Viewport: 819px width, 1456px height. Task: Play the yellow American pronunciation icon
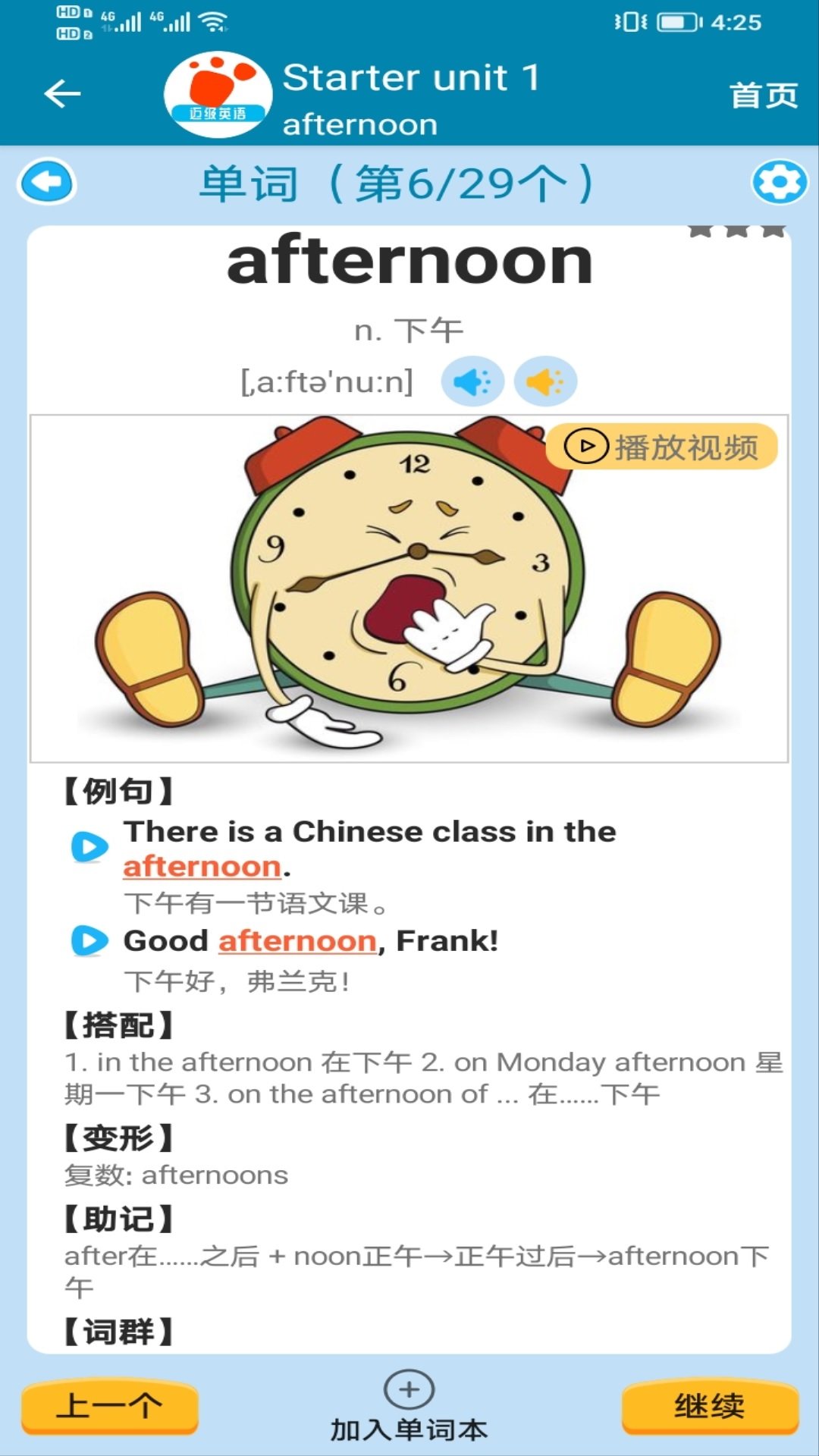click(x=545, y=381)
